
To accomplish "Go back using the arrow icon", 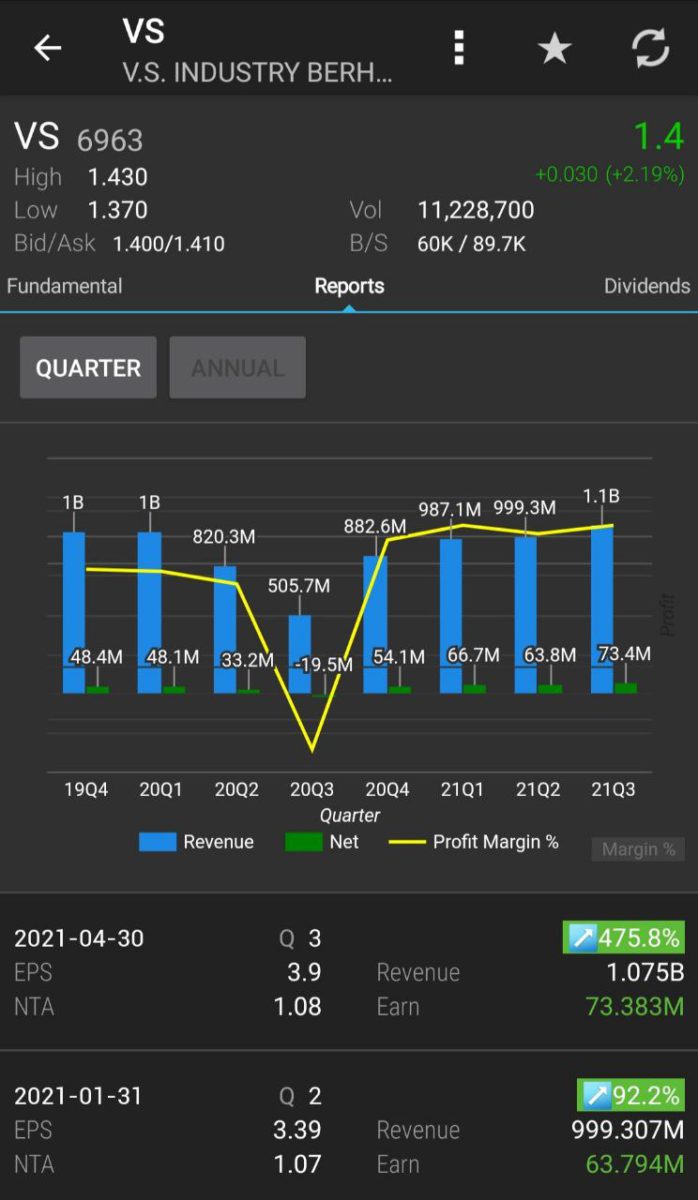I will pyautogui.click(x=47, y=48).
